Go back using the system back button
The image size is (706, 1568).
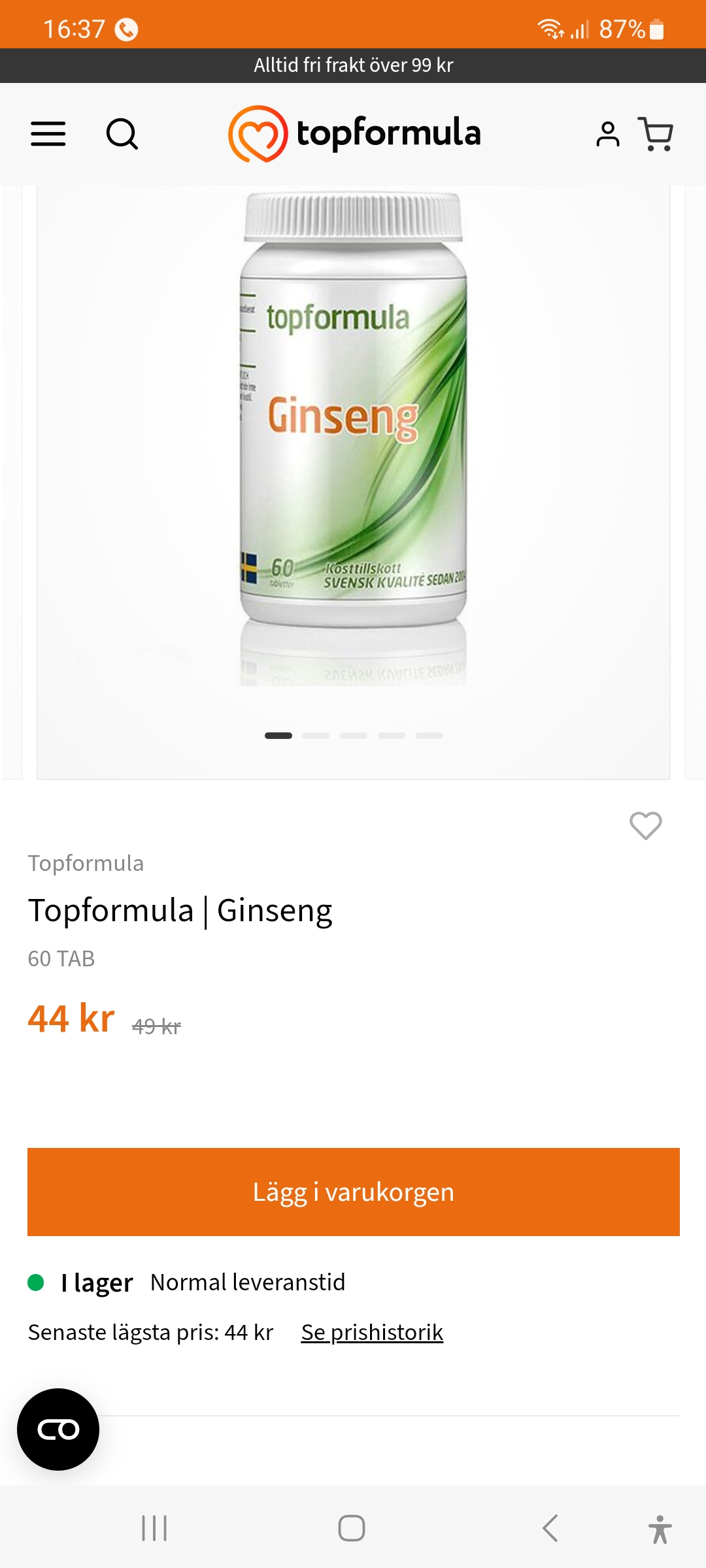tap(550, 1528)
